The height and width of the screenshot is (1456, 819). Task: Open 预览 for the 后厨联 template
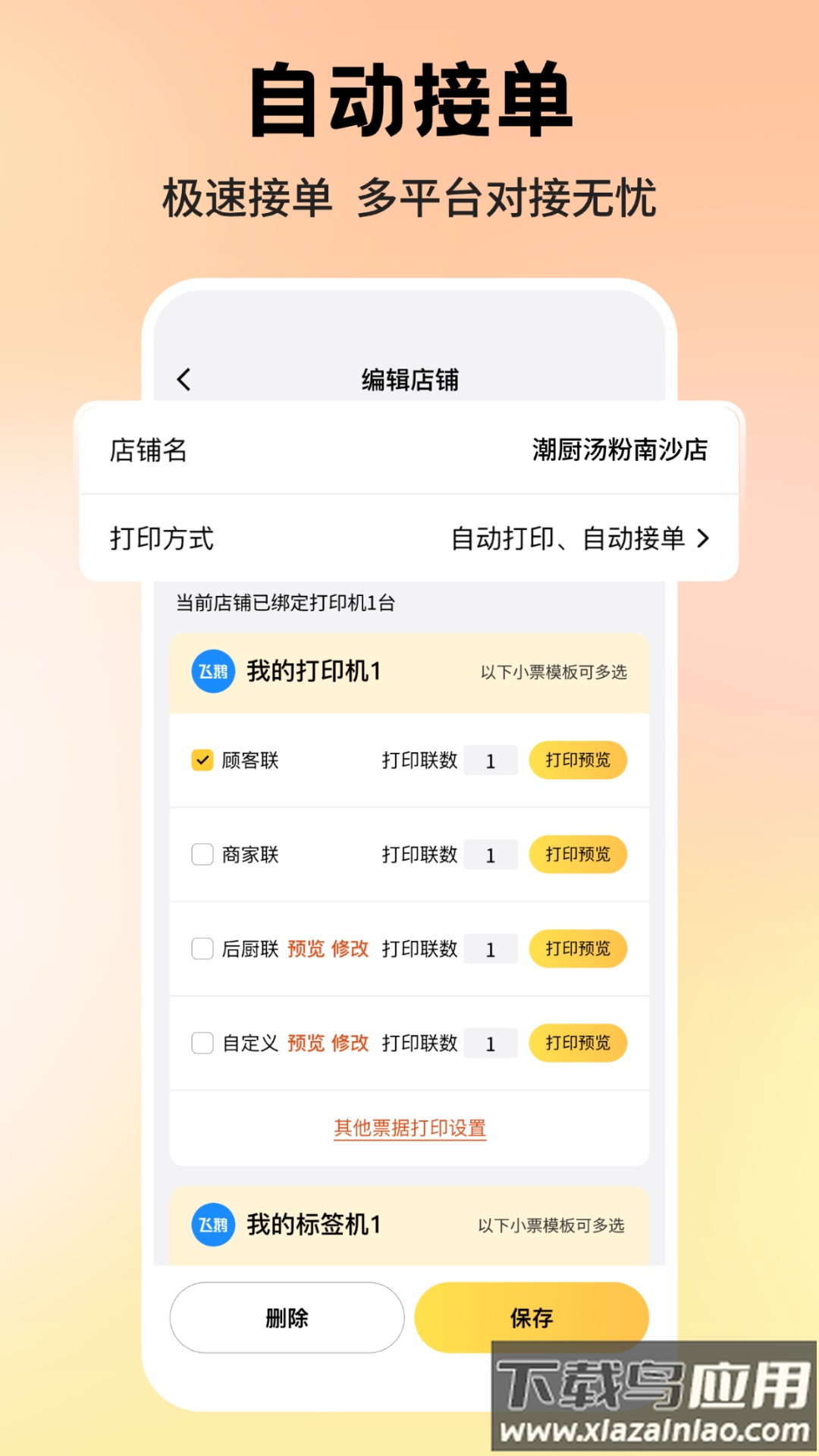coord(305,949)
